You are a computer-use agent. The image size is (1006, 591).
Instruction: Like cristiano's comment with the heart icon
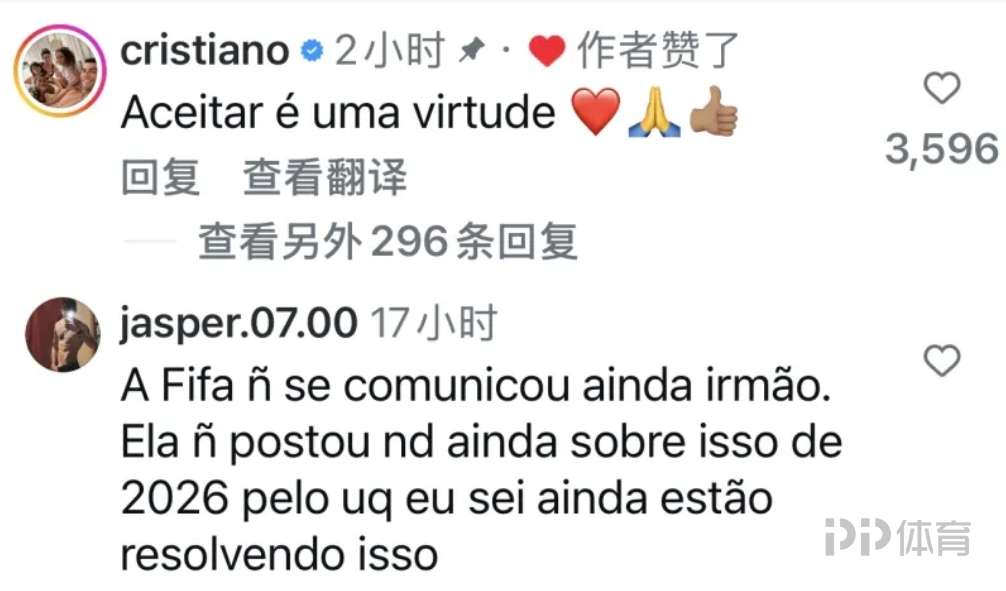click(941, 91)
